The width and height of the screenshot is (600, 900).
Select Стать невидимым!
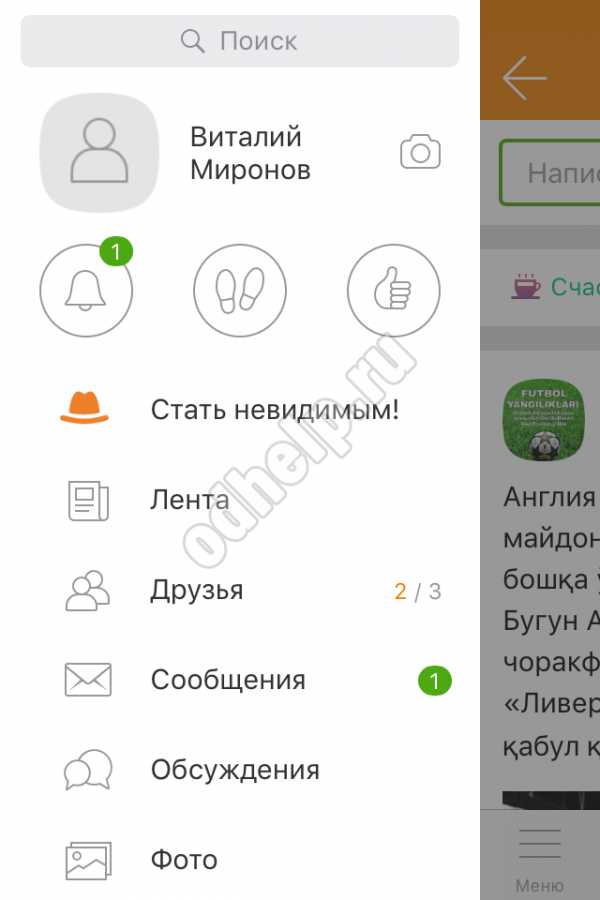click(x=274, y=410)
